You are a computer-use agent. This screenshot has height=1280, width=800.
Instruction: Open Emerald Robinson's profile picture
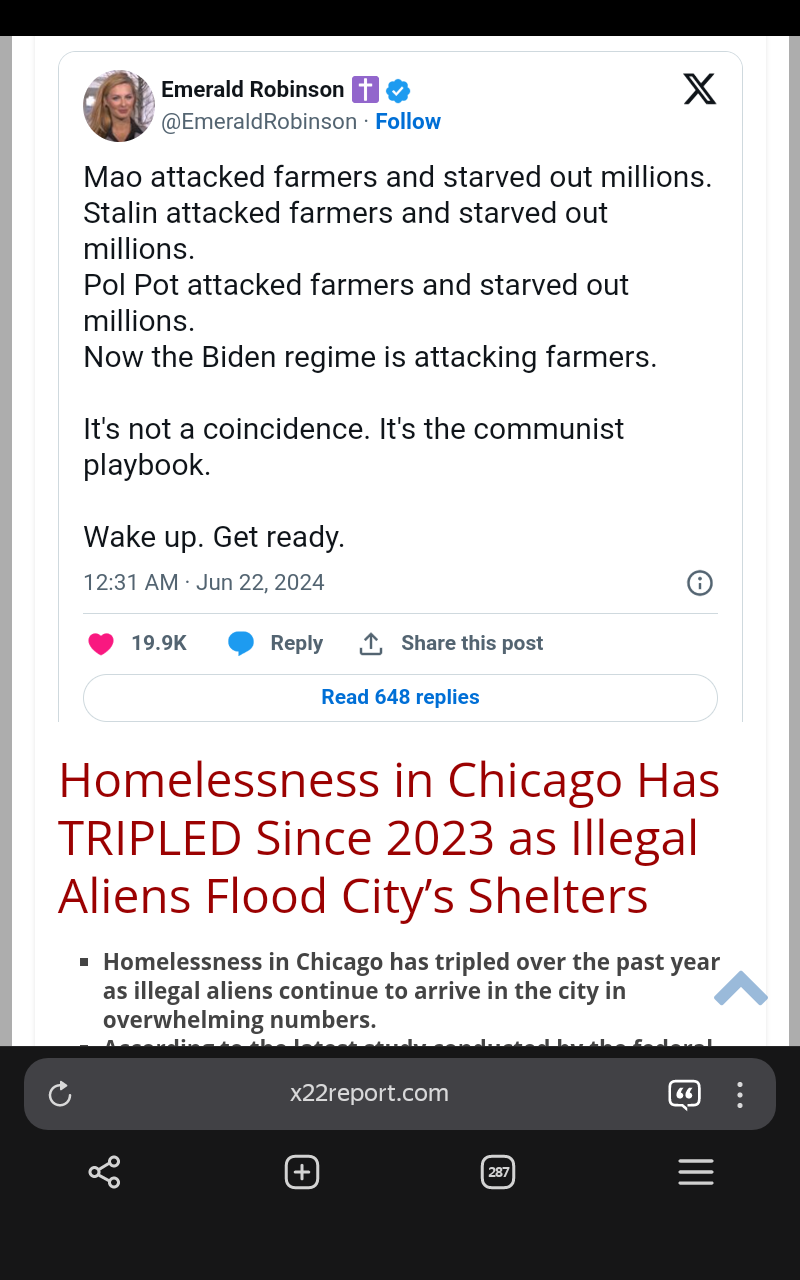119,106
